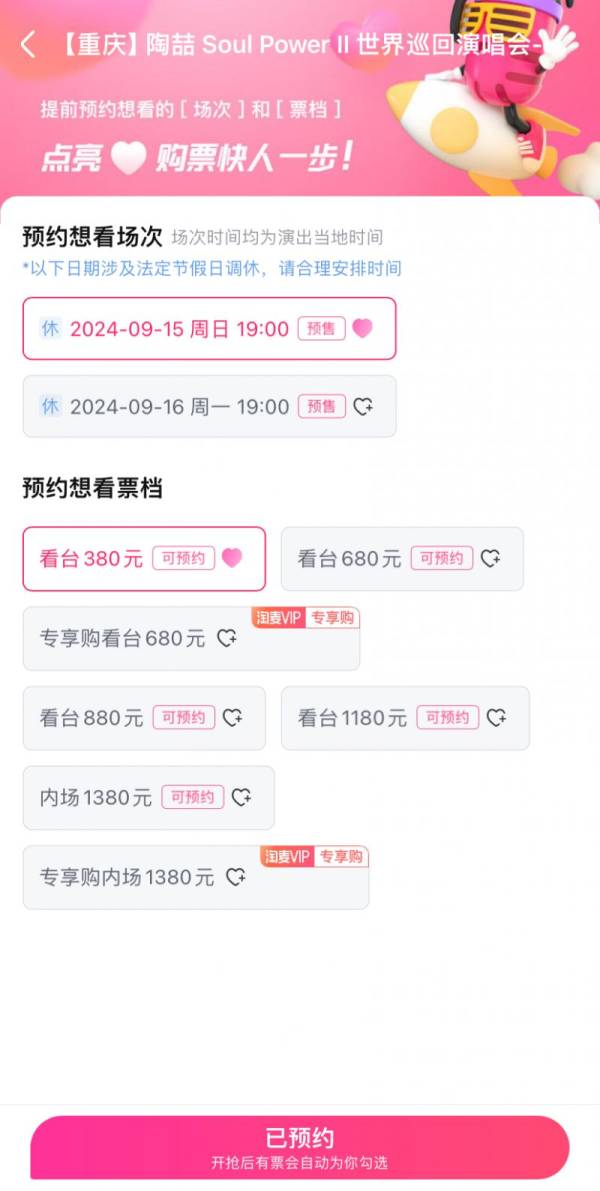Choose the 看台680元 ticket tier

coord(401,558)
